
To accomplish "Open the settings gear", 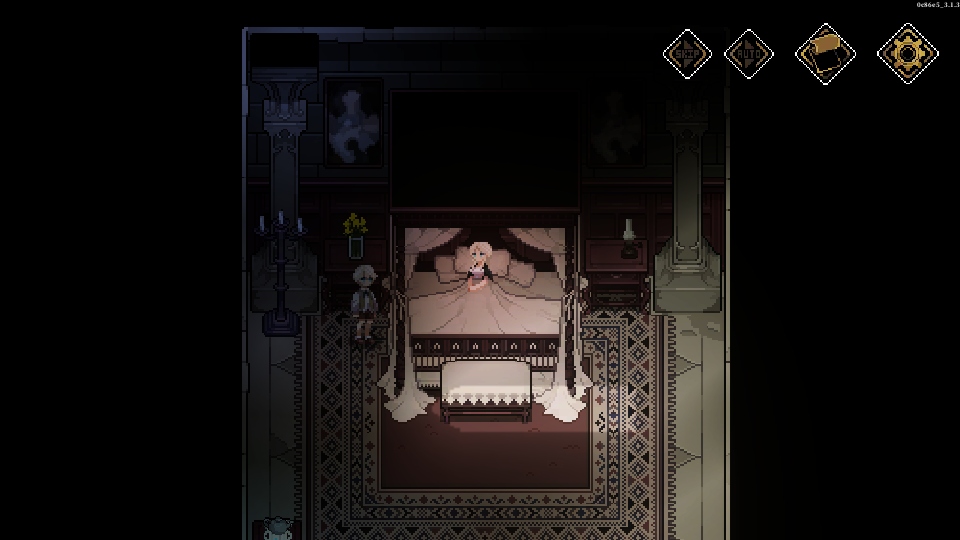I will 907,53.
